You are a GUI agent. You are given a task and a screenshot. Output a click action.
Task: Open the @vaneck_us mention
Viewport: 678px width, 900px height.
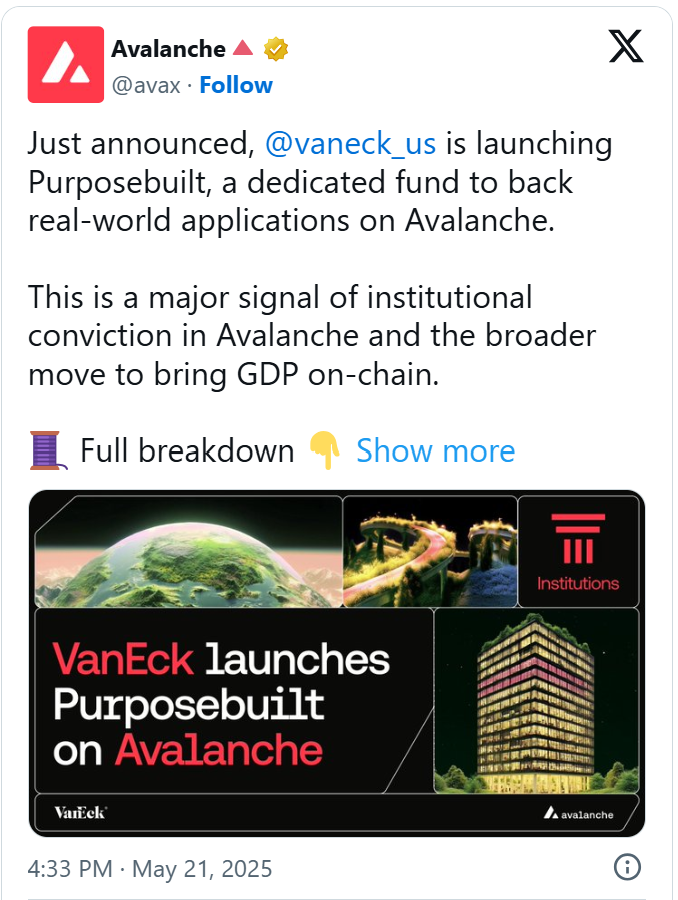click(350, 144)
